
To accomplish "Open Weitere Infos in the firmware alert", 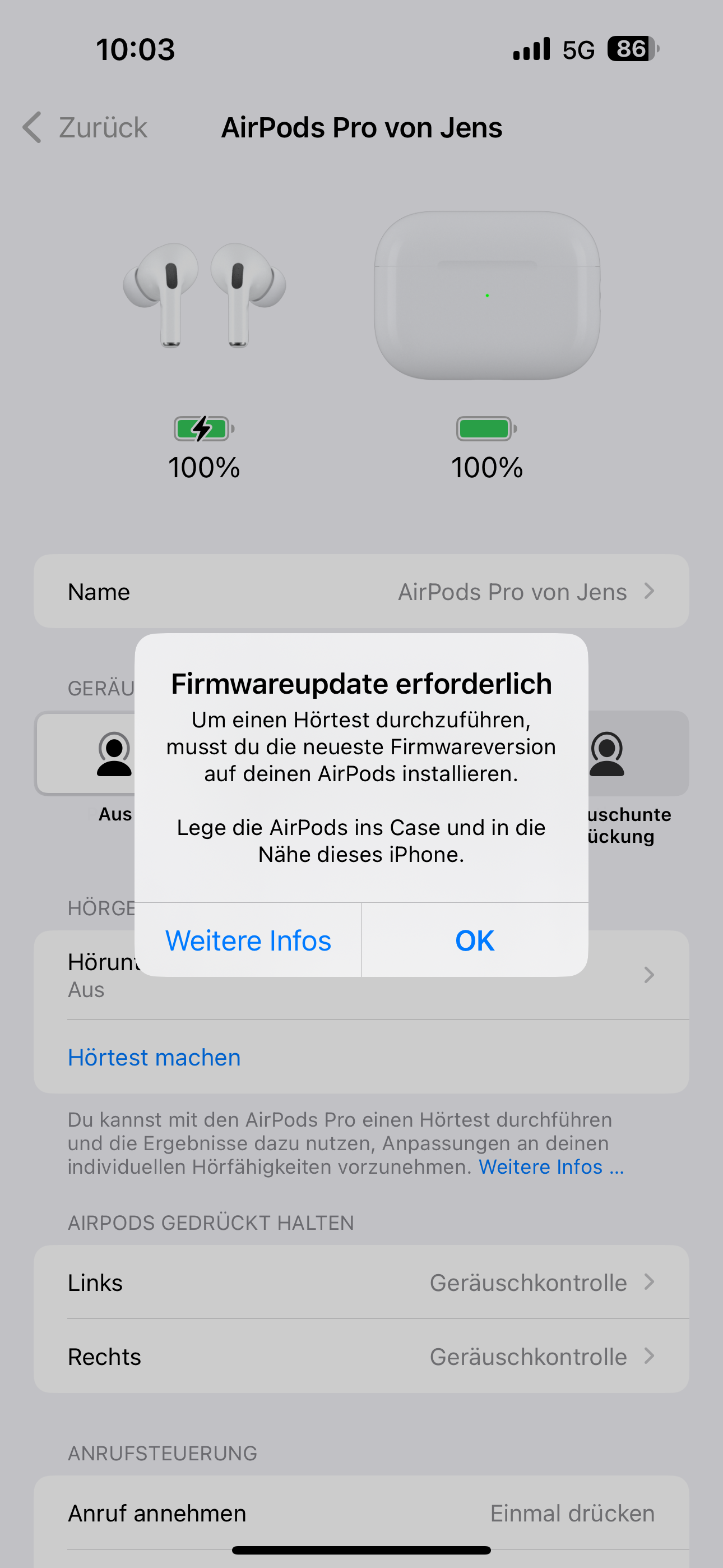I will click(x=248, y=940).
